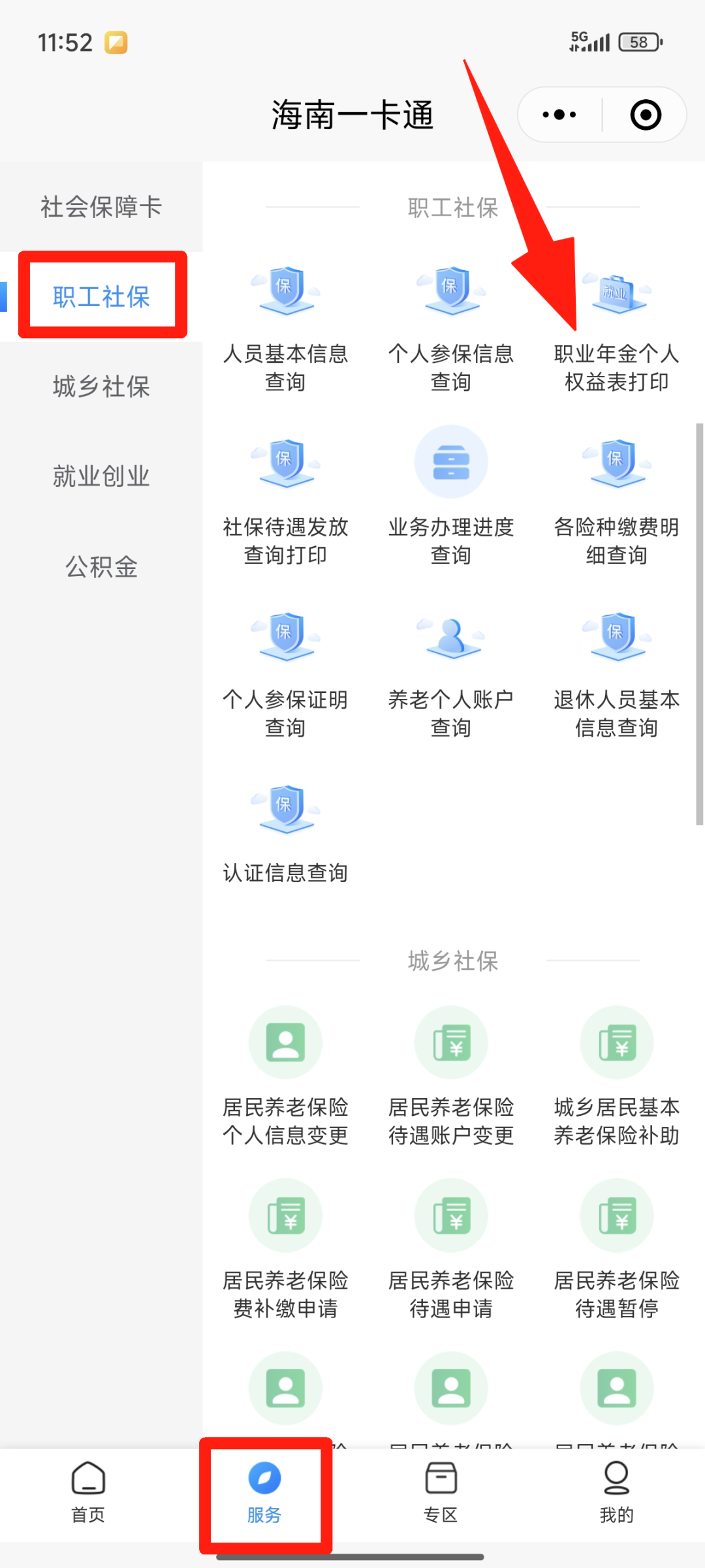The image size is (705, 1568).
Task: Close the mini program with the circle icon
Action: pyautogui.click(x=646, y=115)
